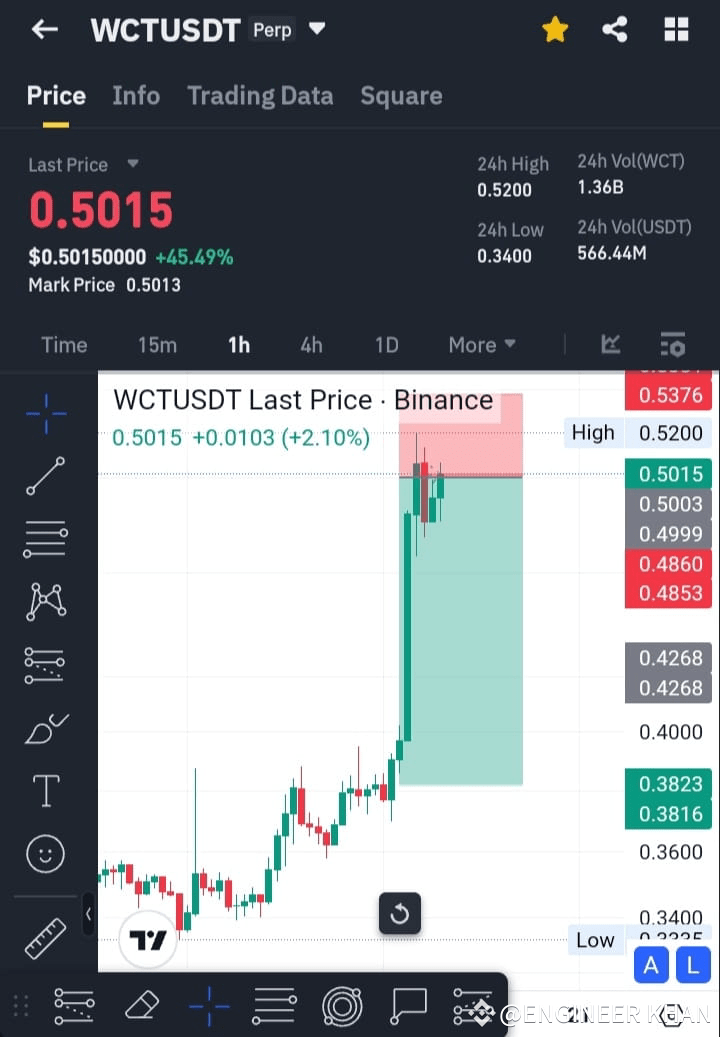The height and width of the screenshot is (1037, 720).
Task: Toggle the favorite star for WCTUSDT
Action: point(555,29)
